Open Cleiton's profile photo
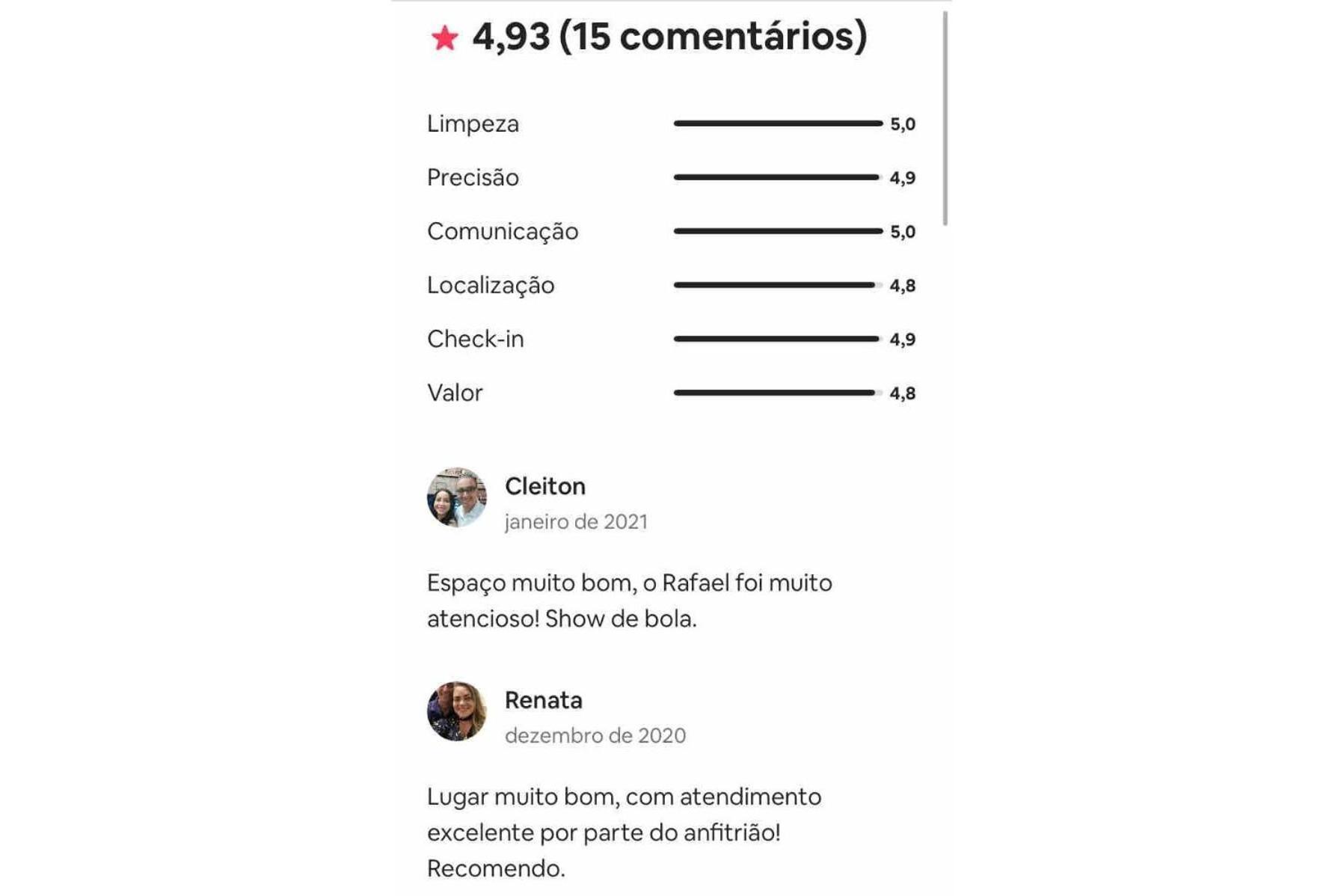The image size is (1344, 896). point(456,498)
